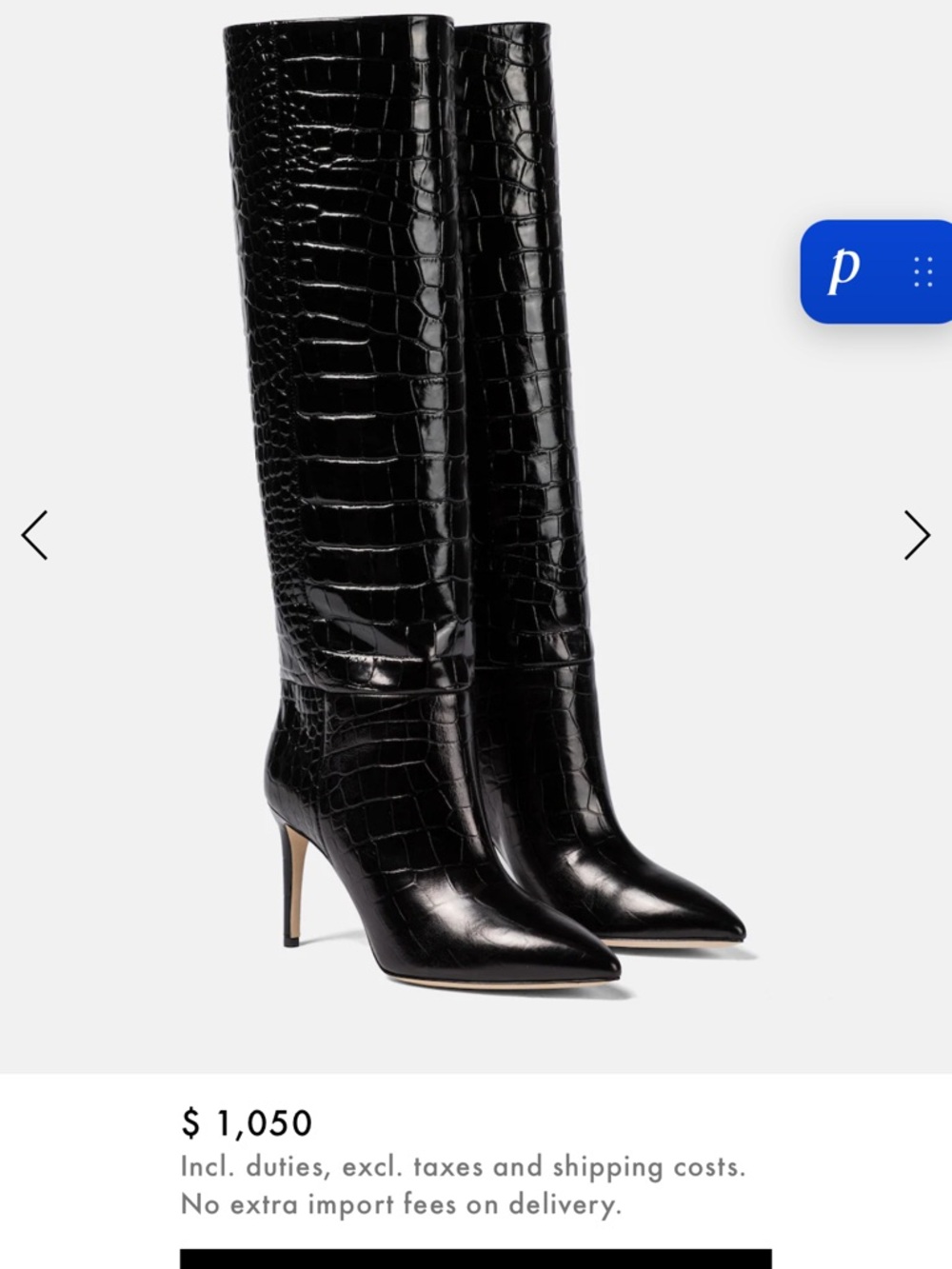Select the previous product photo arrow
The image size is (952, 1269).
[x=35, y=536]
